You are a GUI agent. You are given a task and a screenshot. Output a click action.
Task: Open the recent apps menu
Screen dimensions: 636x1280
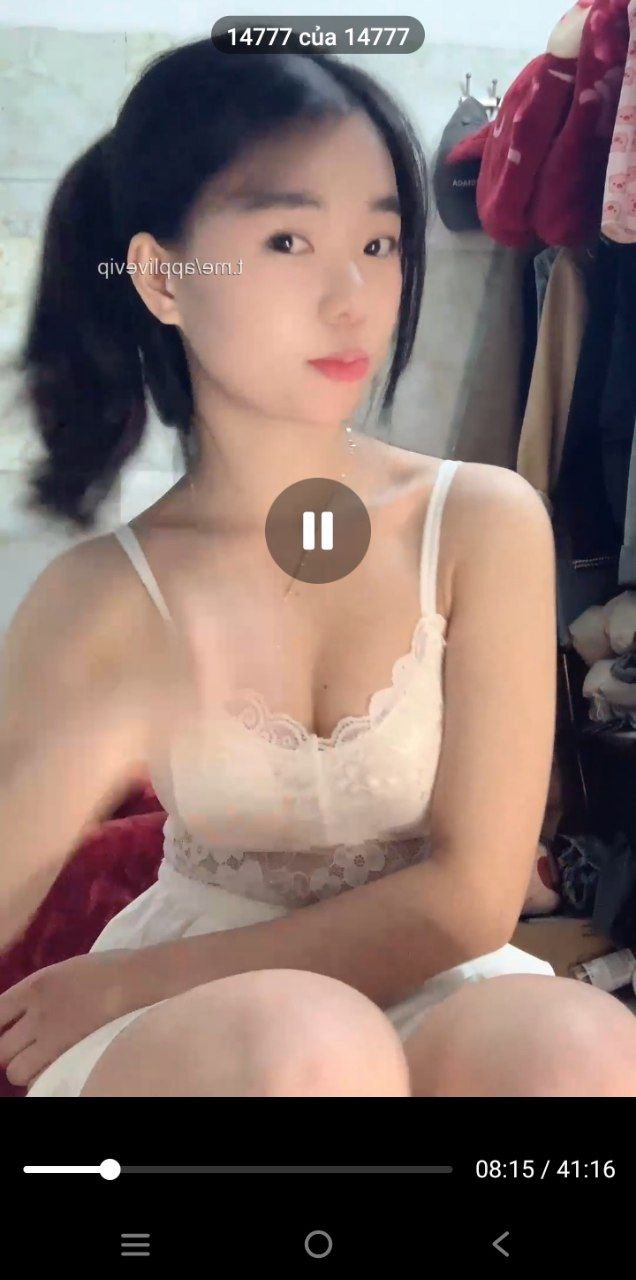(135, 1244)
